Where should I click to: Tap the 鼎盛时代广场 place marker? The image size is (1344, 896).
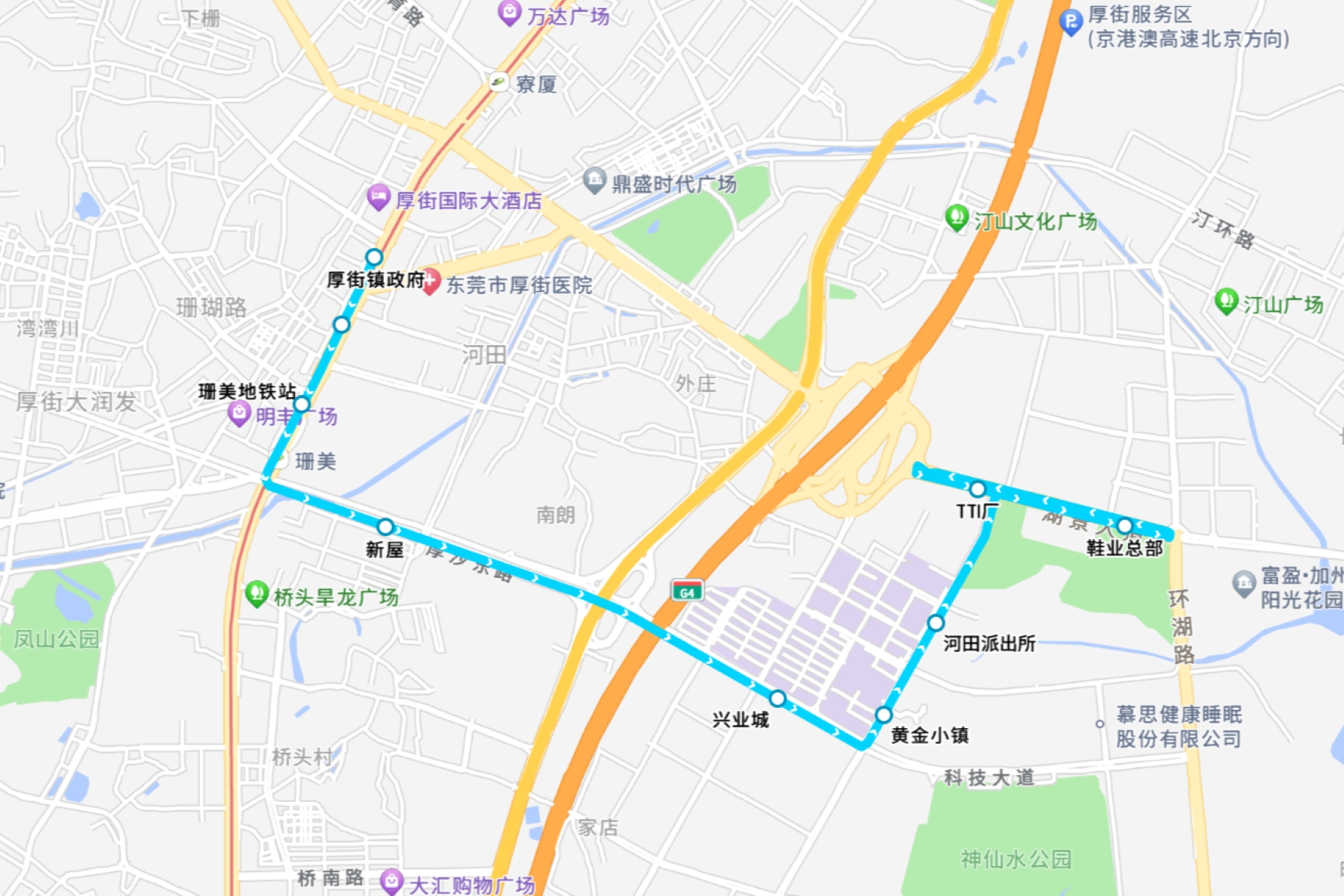tap(594, 180)
